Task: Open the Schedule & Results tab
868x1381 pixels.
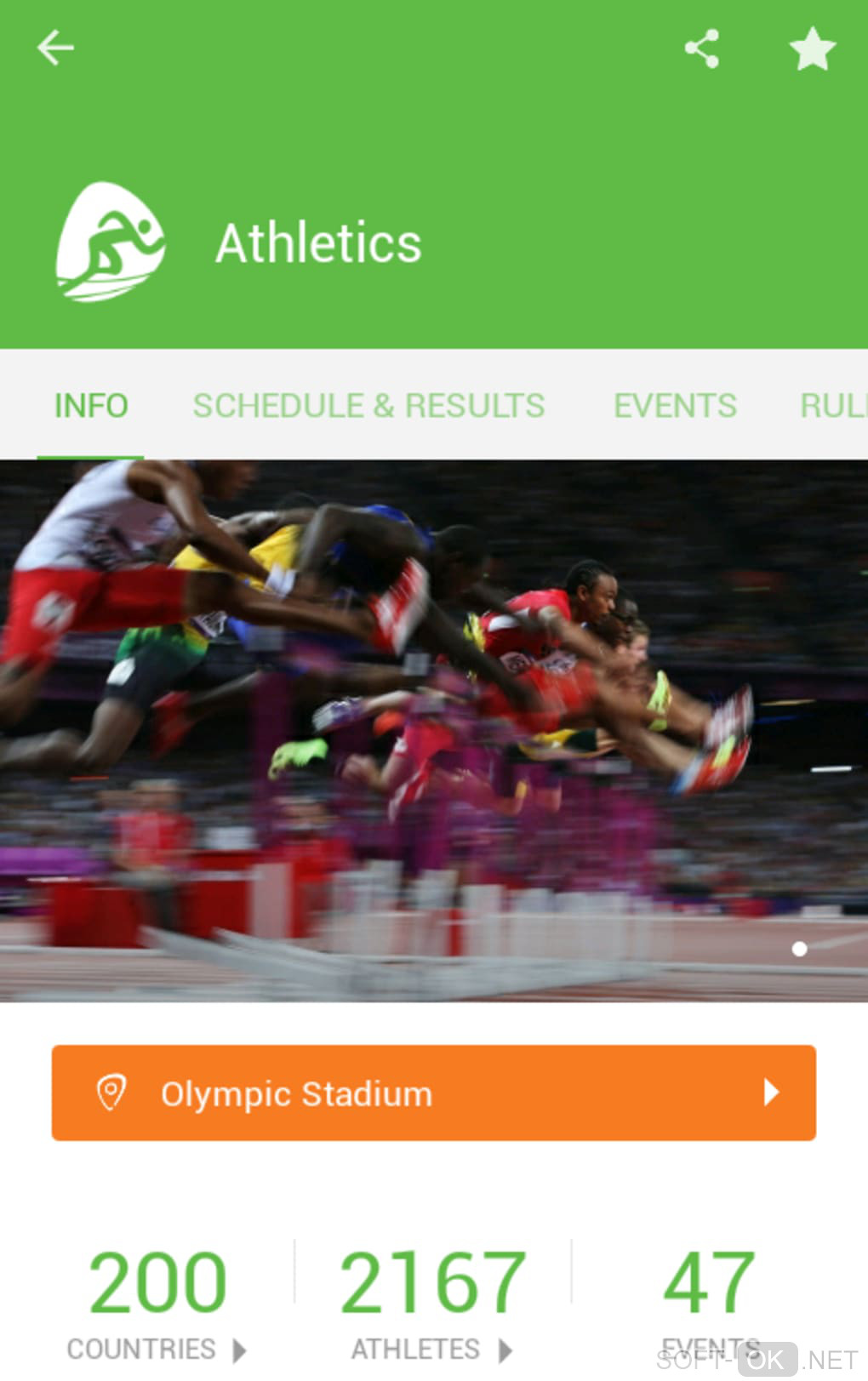Action: (x=368, y=406)
